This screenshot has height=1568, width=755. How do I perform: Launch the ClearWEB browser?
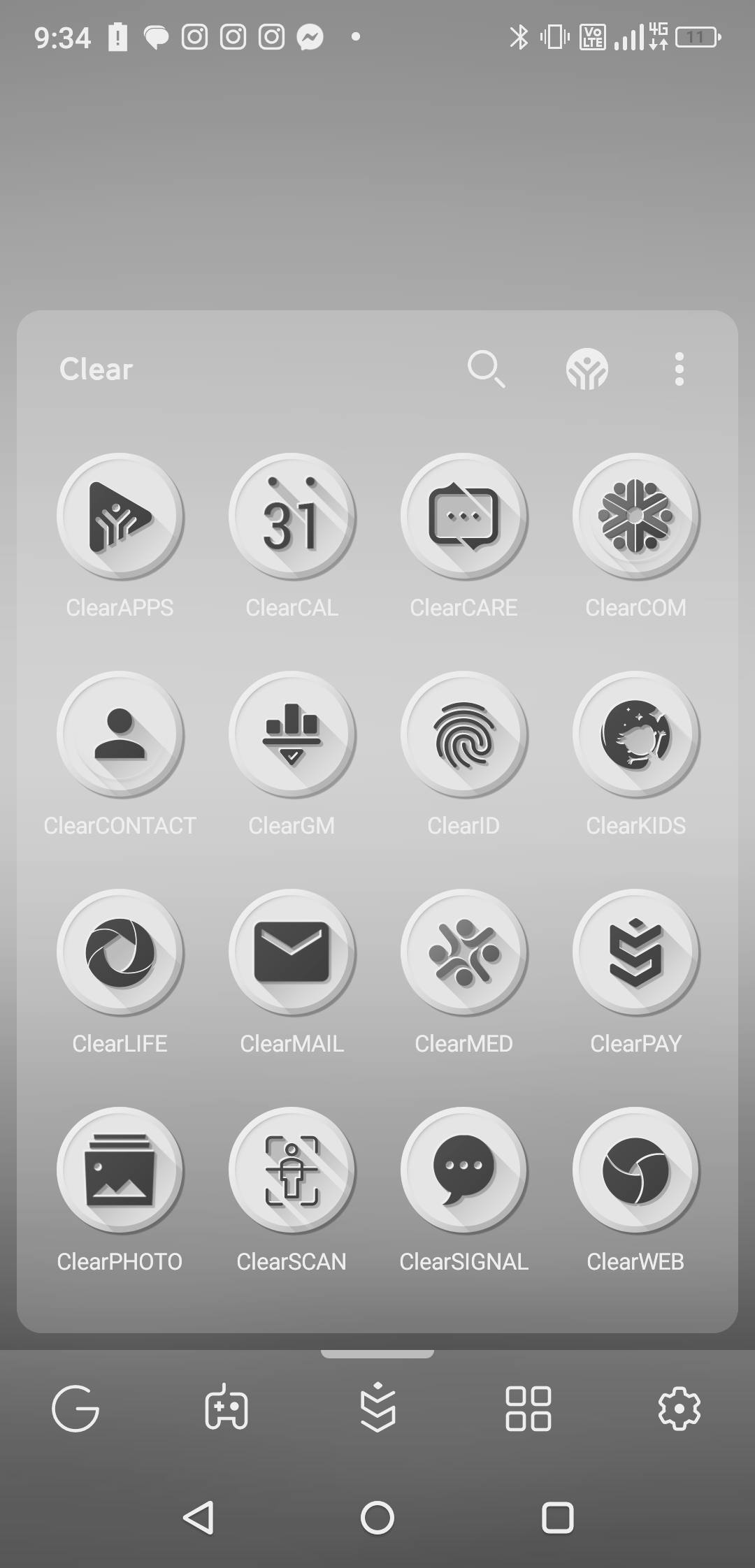[x=635, y=1170]
